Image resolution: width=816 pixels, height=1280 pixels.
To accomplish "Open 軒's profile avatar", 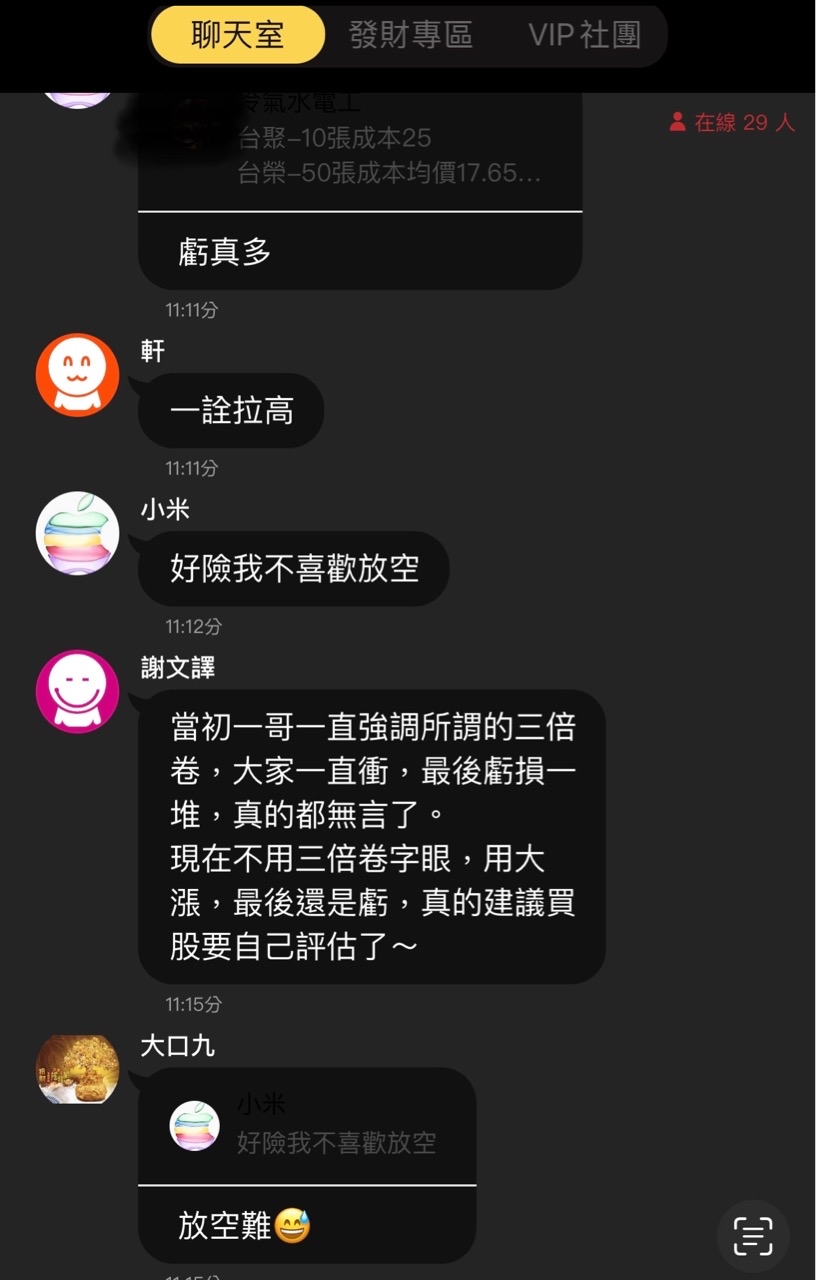I will point(77,375).
